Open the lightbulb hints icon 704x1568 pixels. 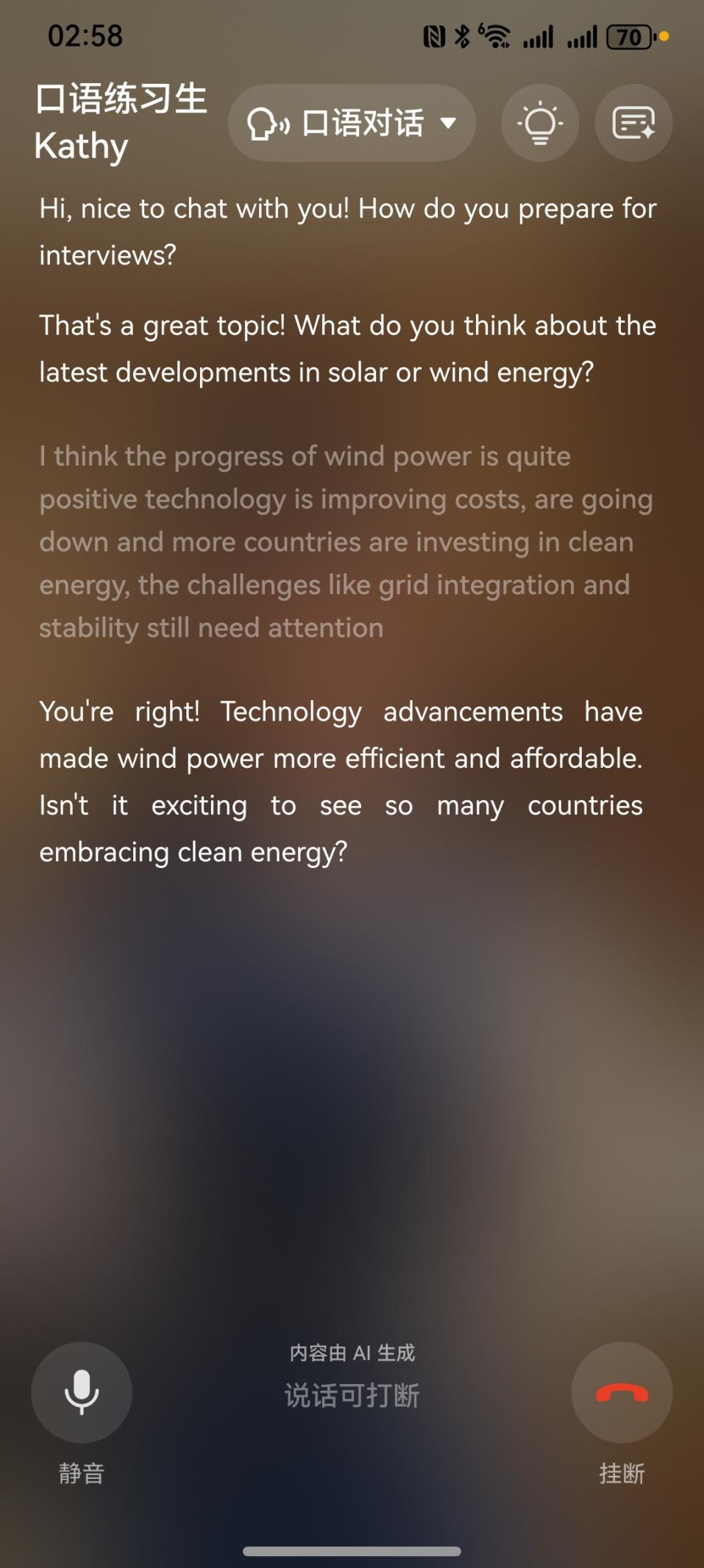540,123
